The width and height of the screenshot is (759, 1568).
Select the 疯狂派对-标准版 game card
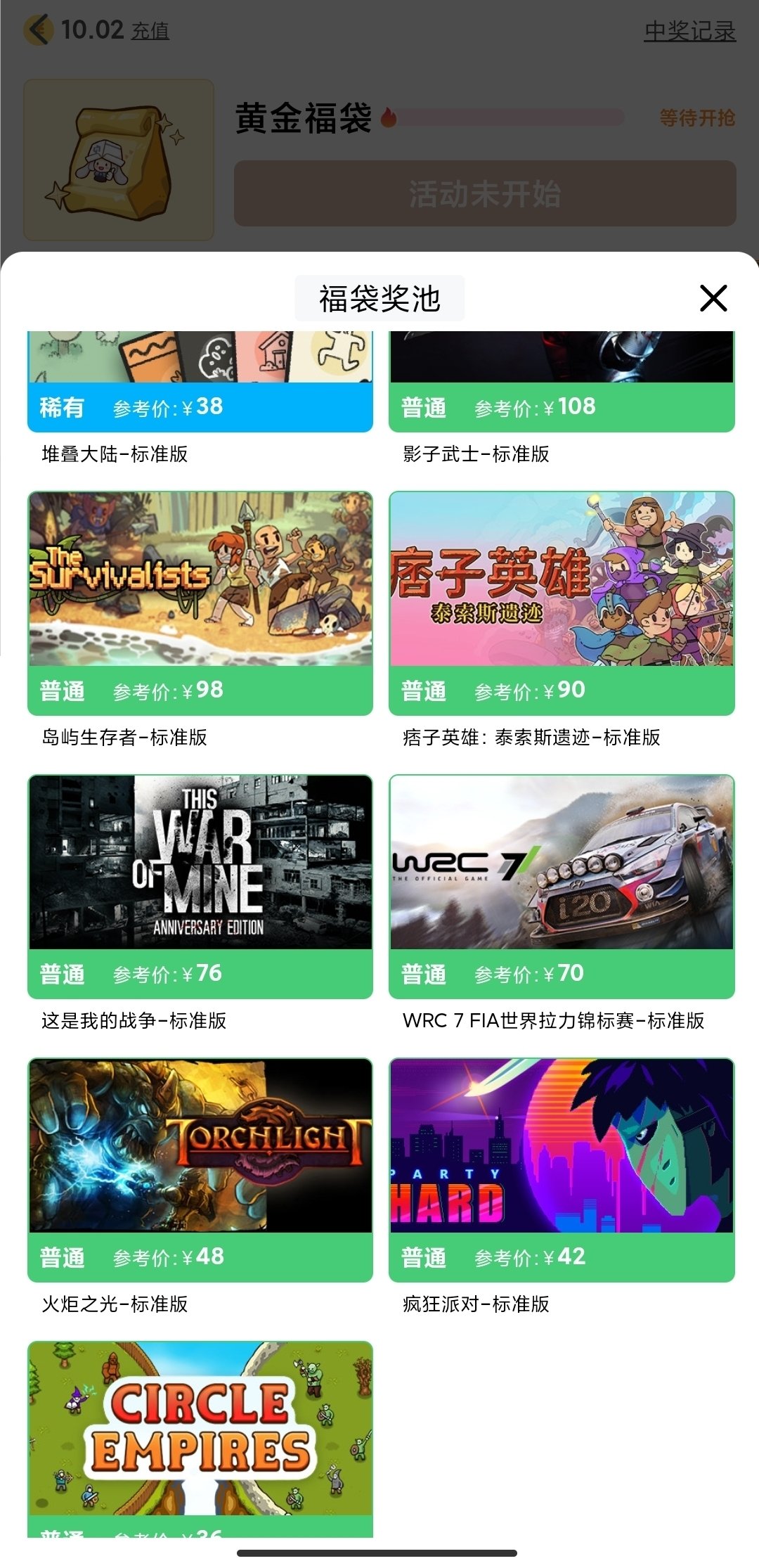point(562,1170)
